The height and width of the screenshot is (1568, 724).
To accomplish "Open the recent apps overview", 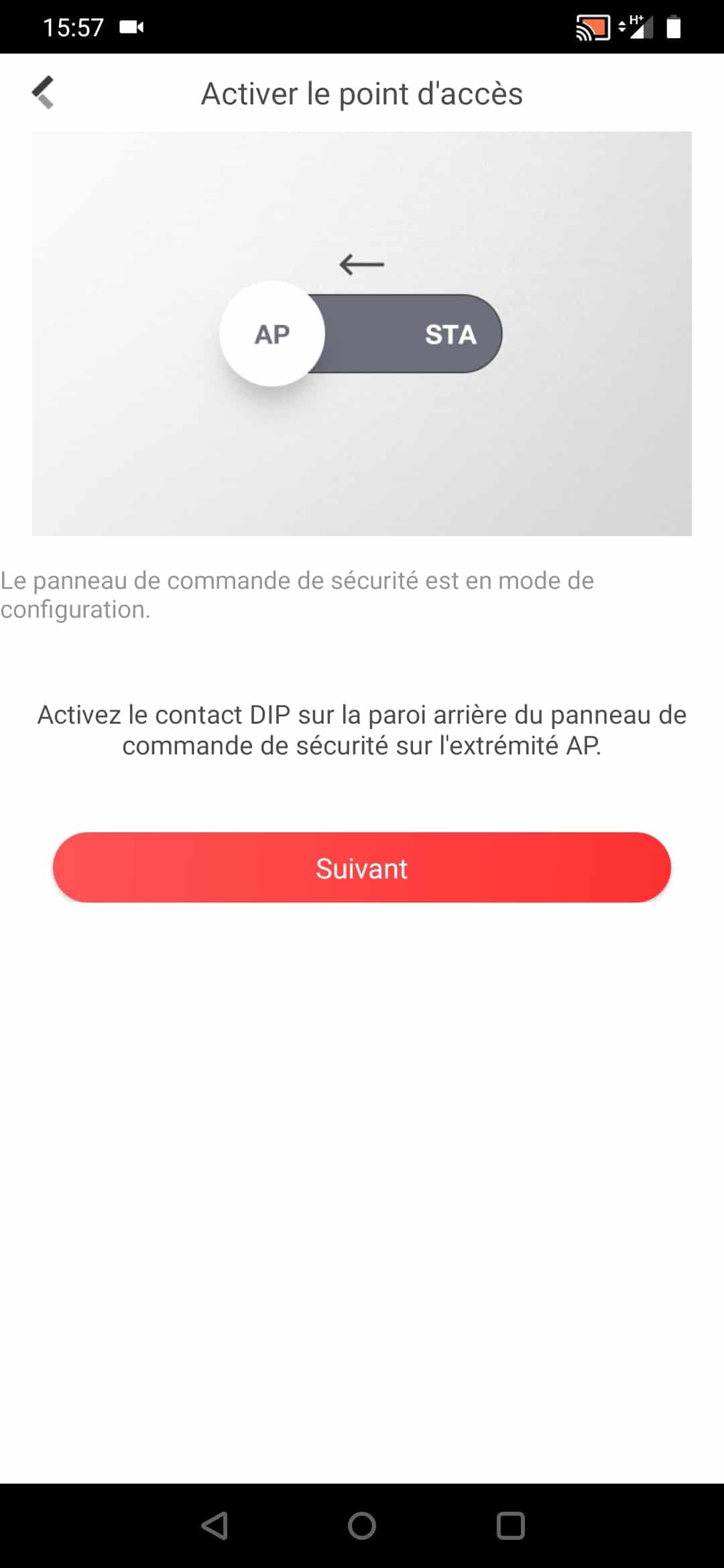I will (510, 1526).
